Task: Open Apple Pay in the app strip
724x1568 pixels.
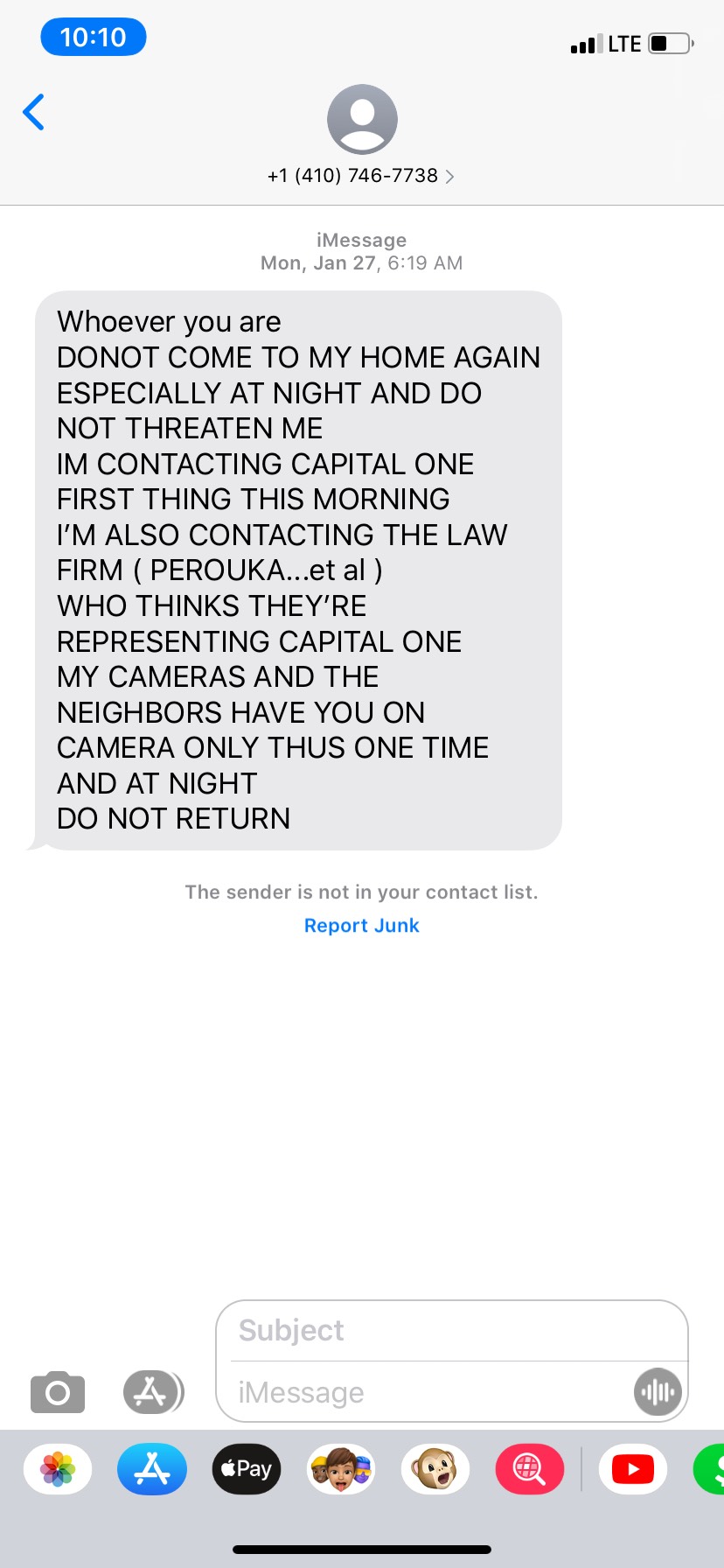Action: [247, 1469]
